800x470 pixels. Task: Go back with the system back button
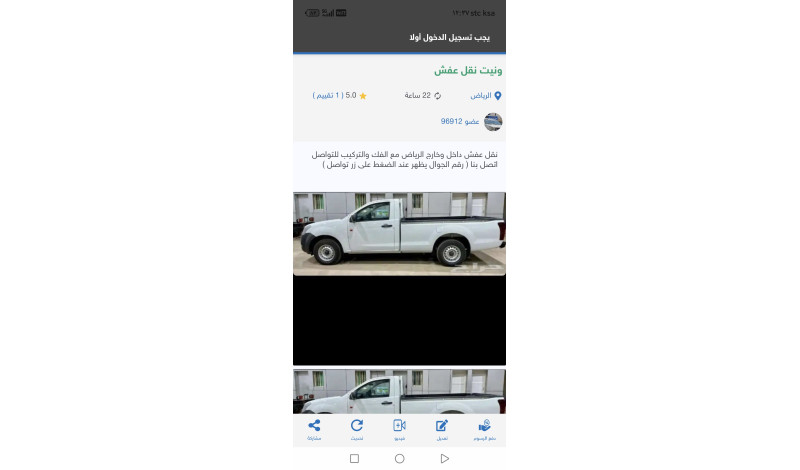pos(444,458)
